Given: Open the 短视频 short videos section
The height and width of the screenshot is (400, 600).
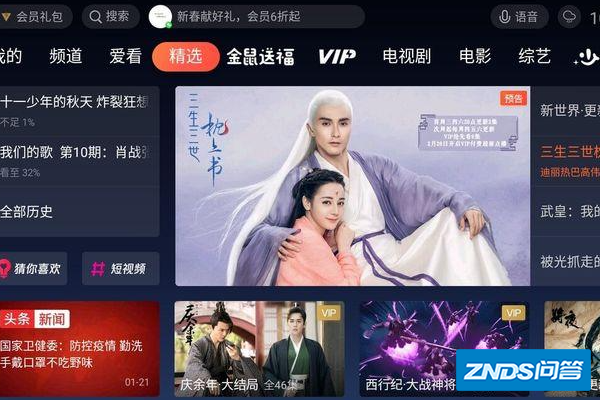Looking at the screenshot, I should coord(120,268).
